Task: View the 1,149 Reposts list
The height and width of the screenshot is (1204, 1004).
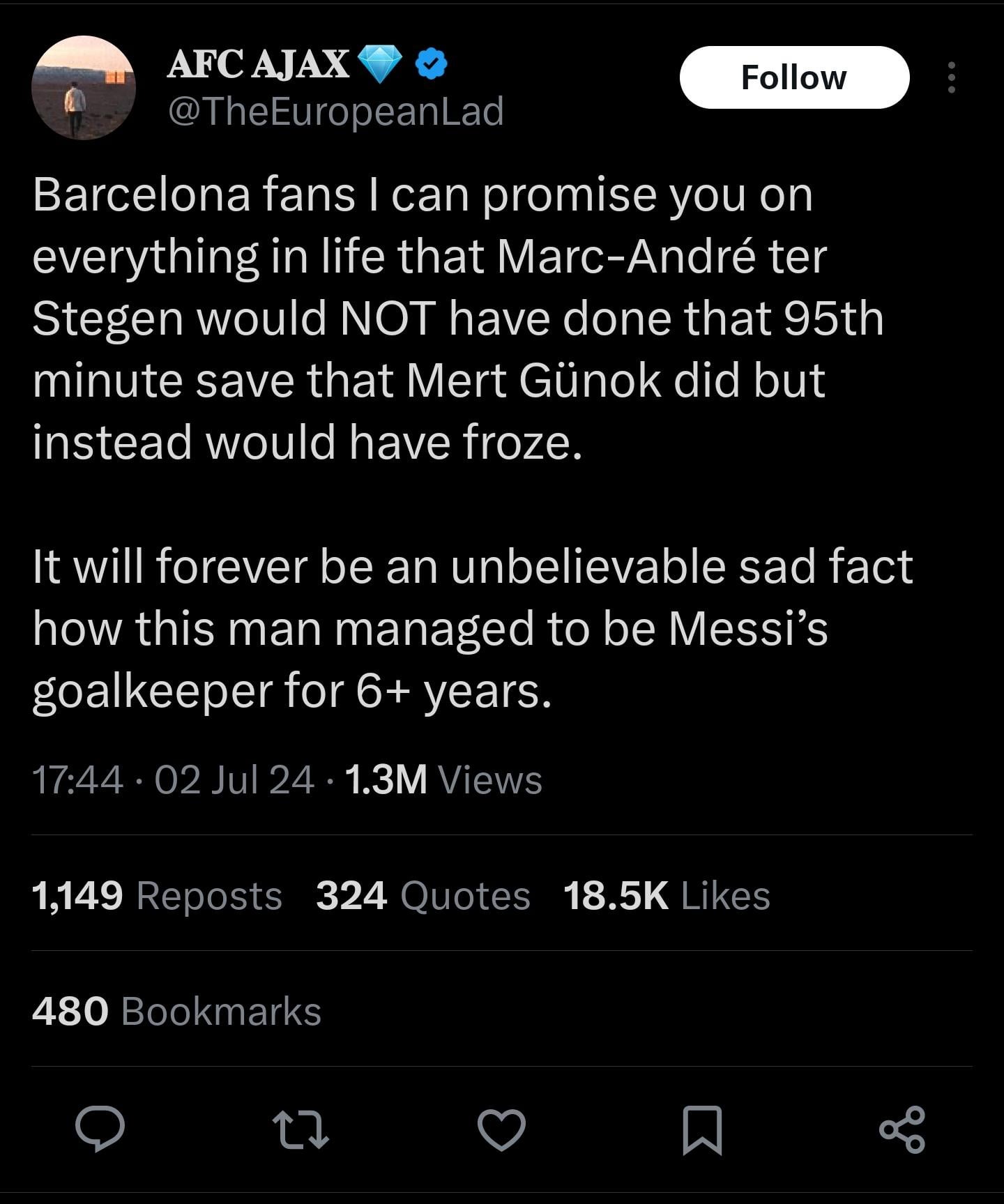Action: coord(157,895)
